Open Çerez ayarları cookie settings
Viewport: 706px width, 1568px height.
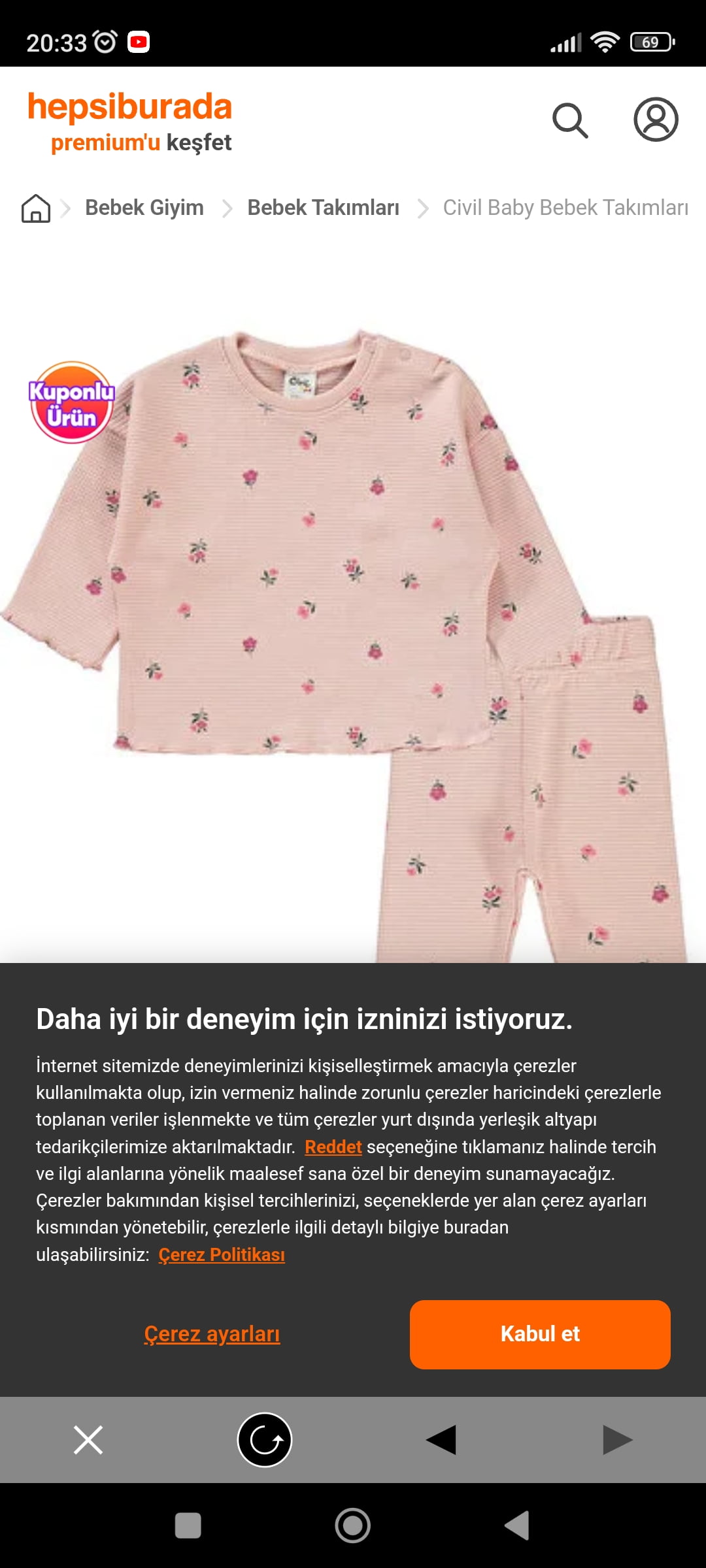point(212,1333)
